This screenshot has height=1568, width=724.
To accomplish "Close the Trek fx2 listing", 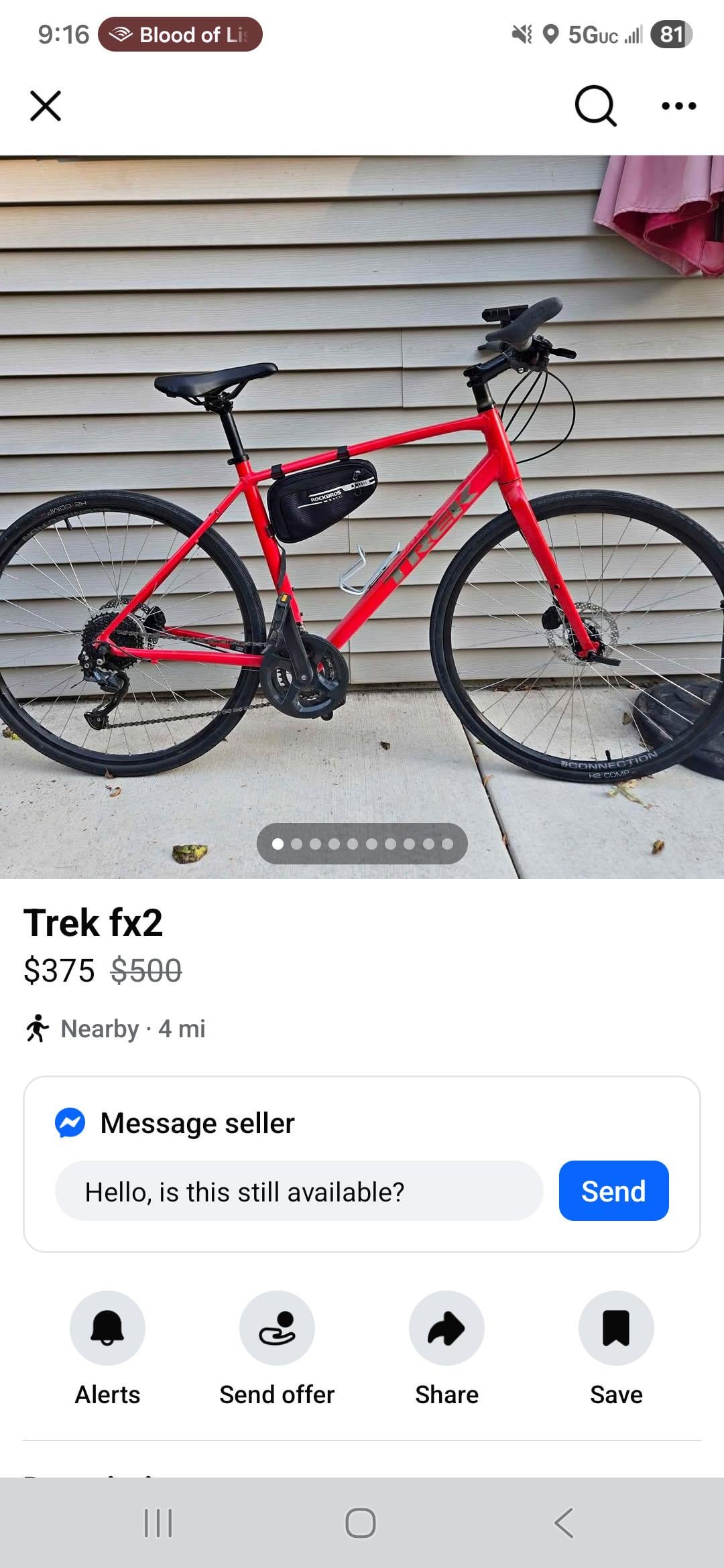I will [x=46, y=106].
